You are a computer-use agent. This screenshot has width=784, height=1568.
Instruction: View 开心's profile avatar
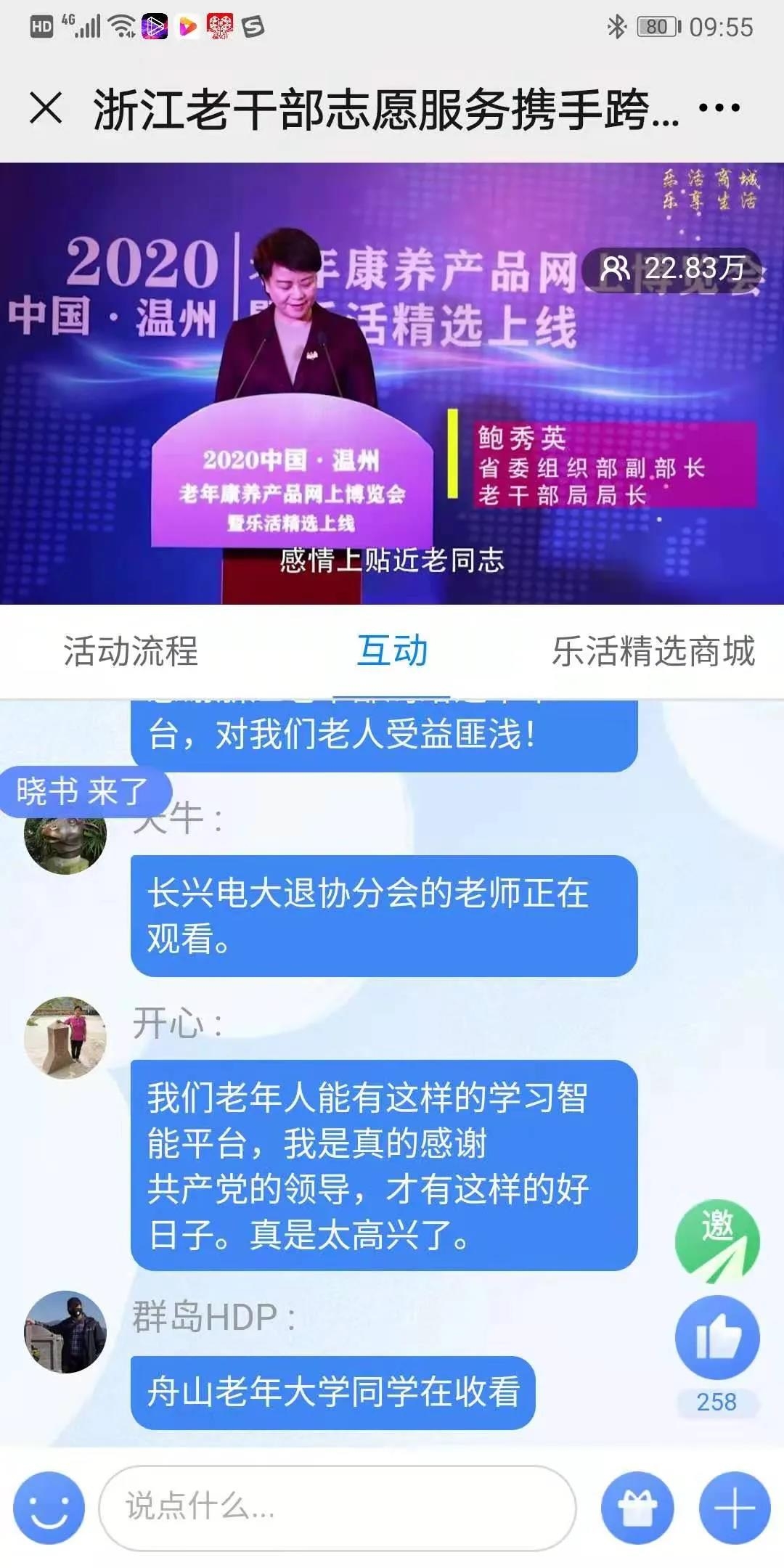click(x=65, y=1037)
